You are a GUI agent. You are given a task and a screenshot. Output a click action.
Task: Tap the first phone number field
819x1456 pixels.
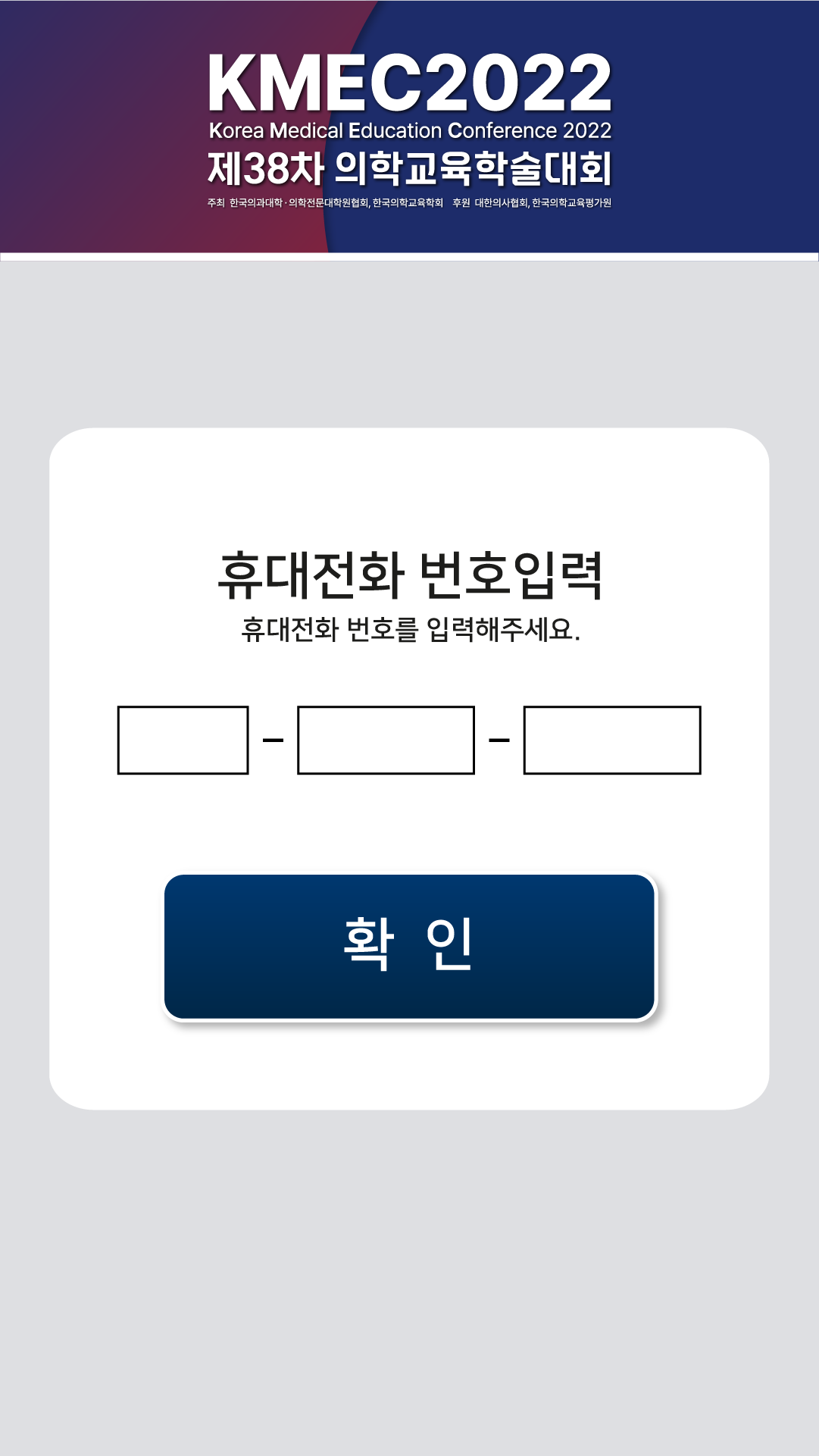tap(183, 740)
